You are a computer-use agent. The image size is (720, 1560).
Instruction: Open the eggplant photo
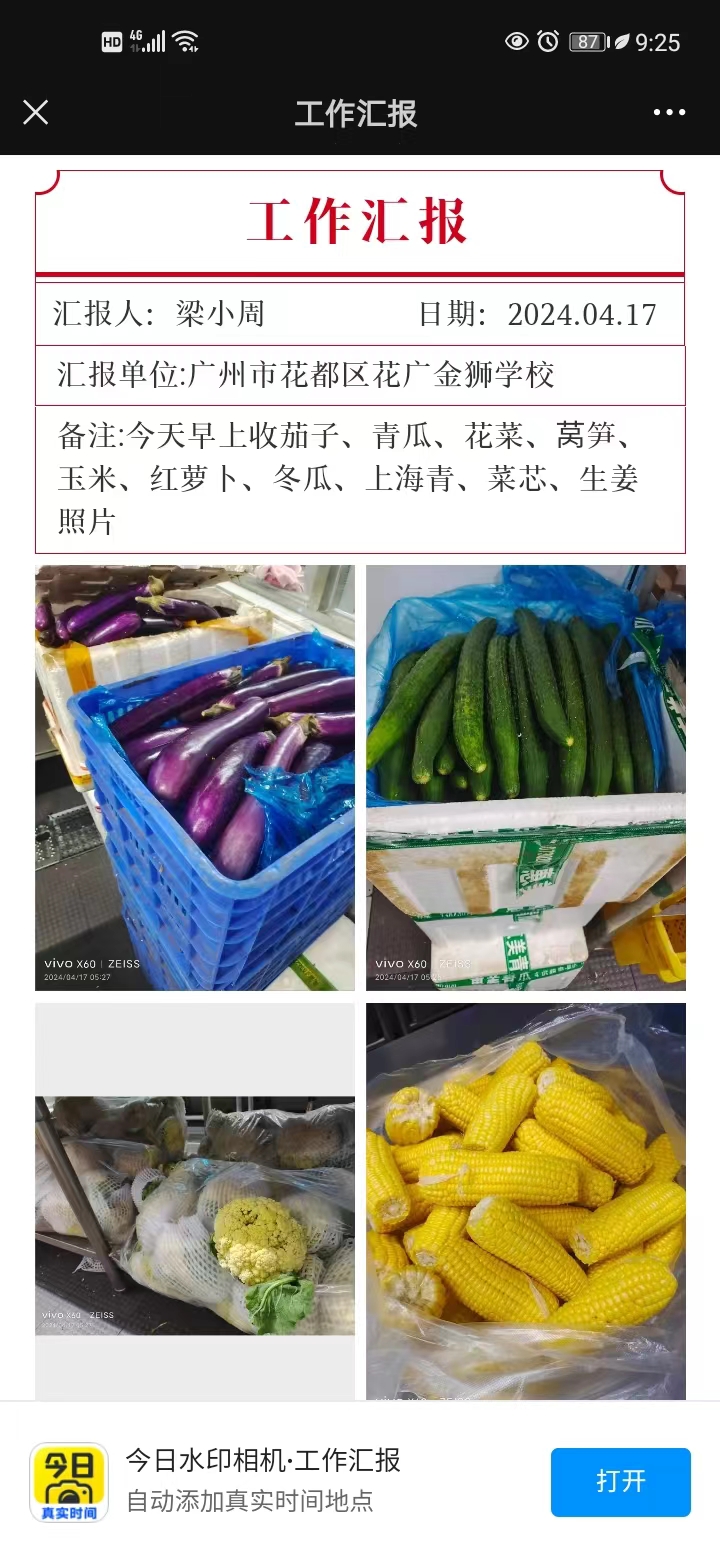point(195,777)
